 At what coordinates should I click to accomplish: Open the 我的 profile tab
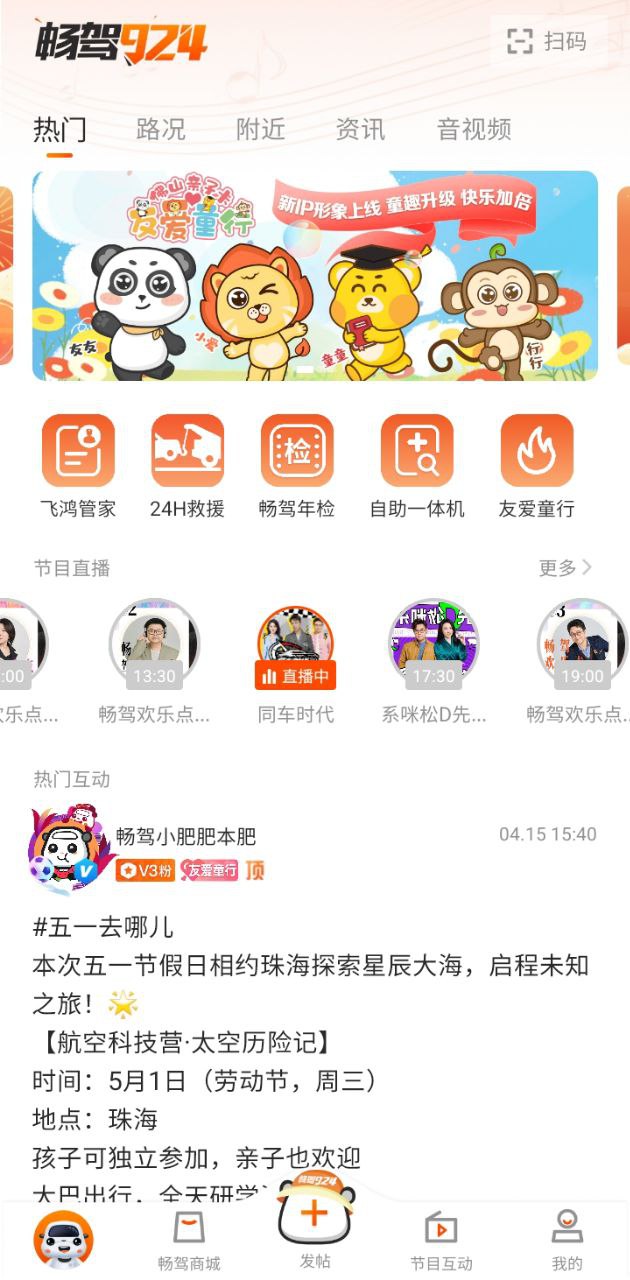click(567, 1240)
